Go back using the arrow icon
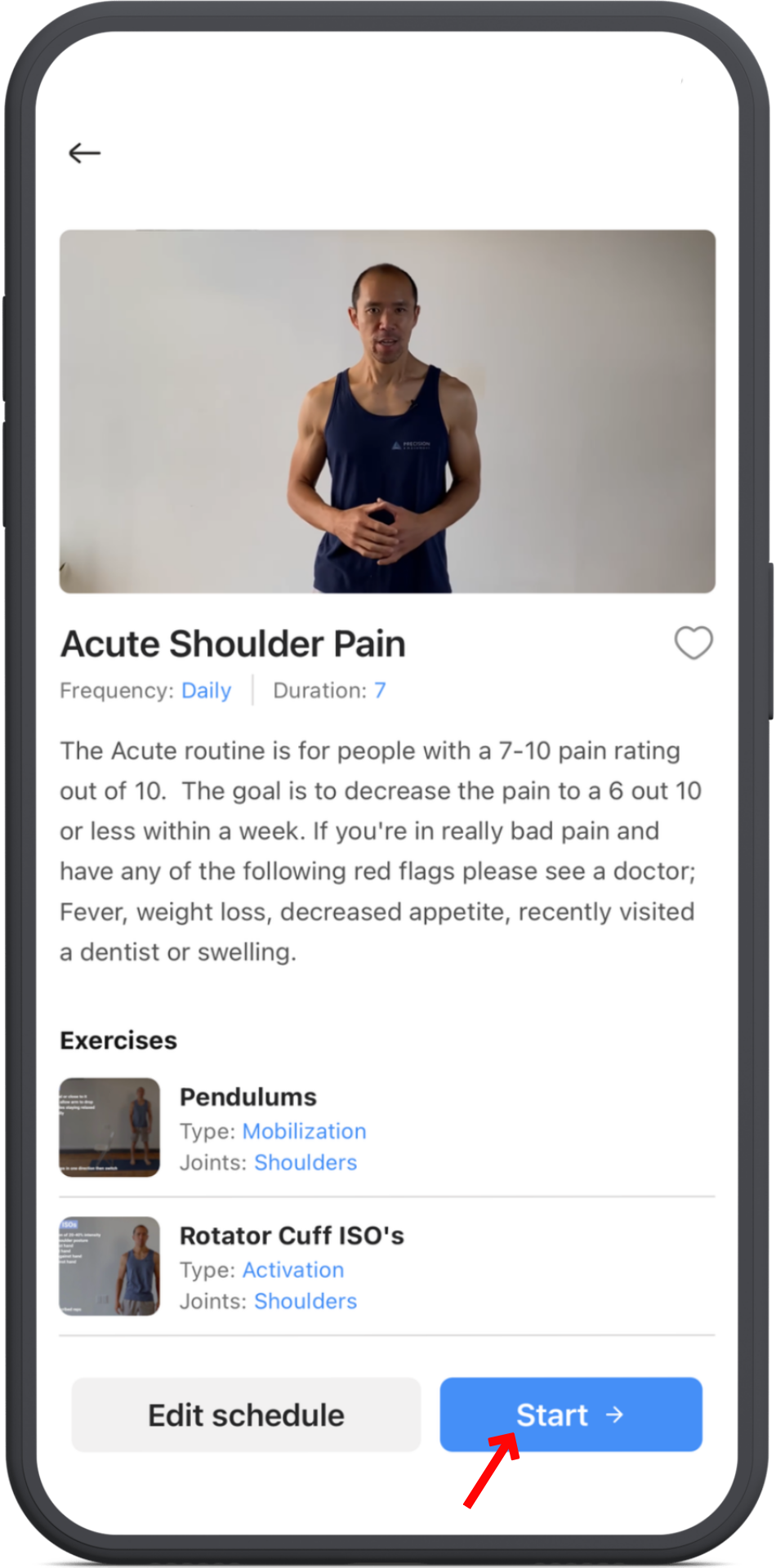Viewport: 776px width, 1568px height. 84,153
